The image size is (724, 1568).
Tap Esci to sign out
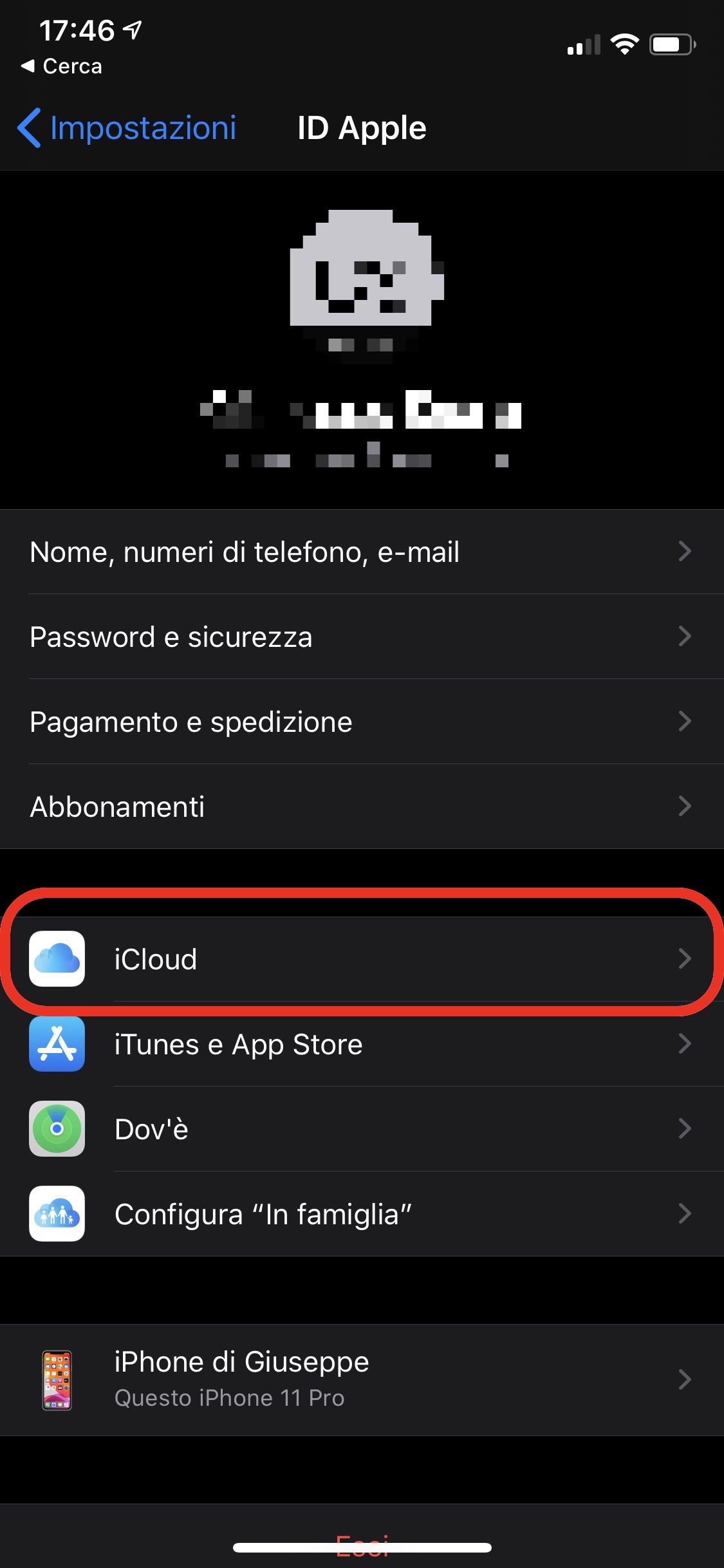coord(362,1544)
